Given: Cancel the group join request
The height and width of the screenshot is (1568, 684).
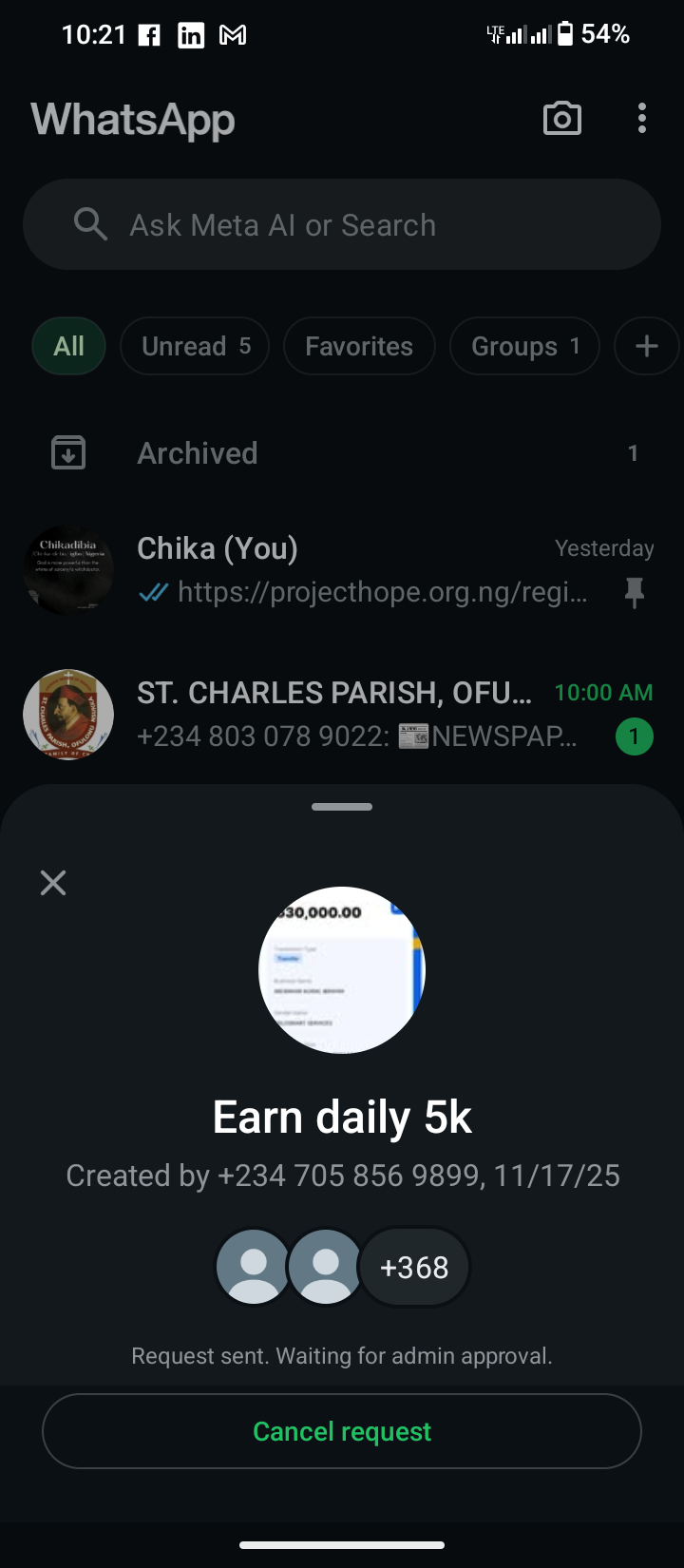Looking at the screenshot, I should 342,1431.
